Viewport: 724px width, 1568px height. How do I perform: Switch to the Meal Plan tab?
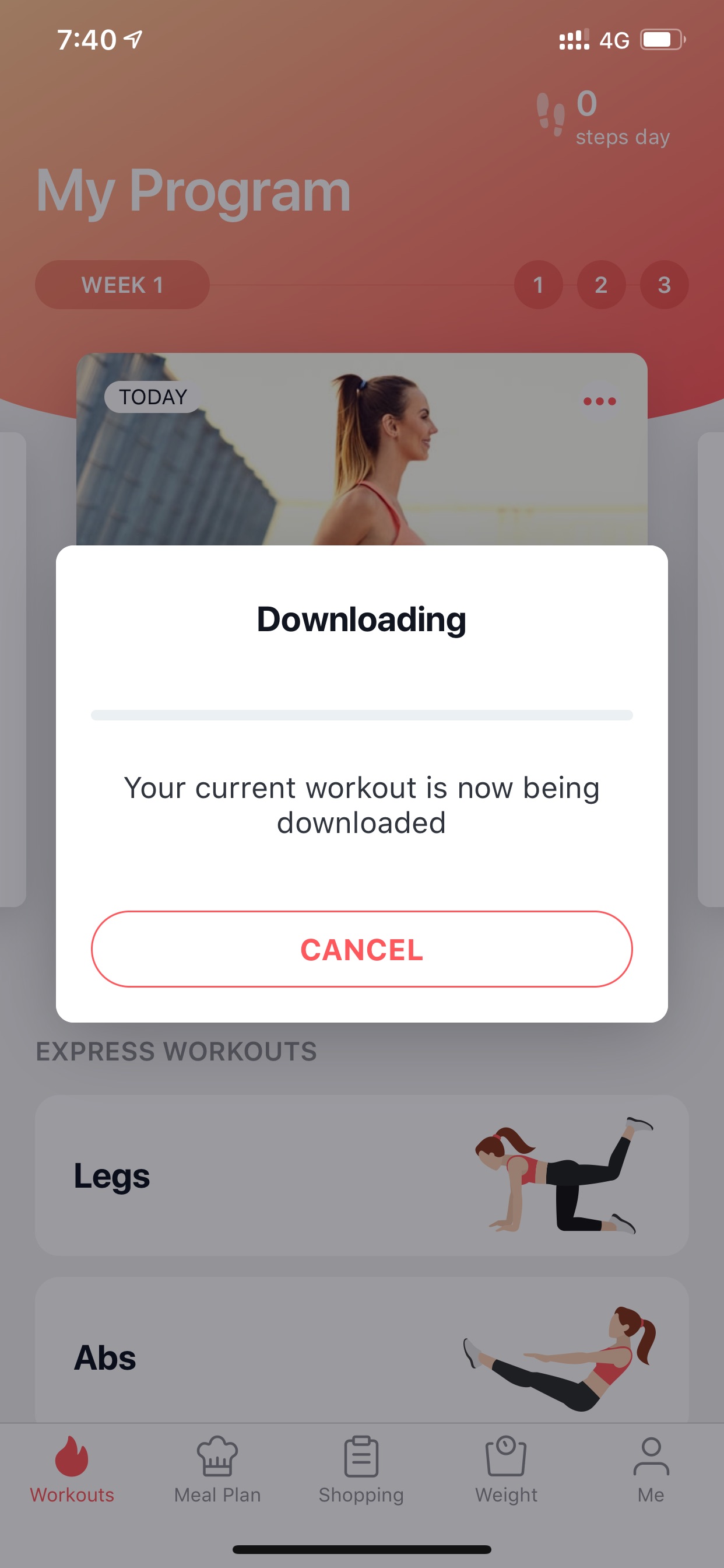(217, 1469)
